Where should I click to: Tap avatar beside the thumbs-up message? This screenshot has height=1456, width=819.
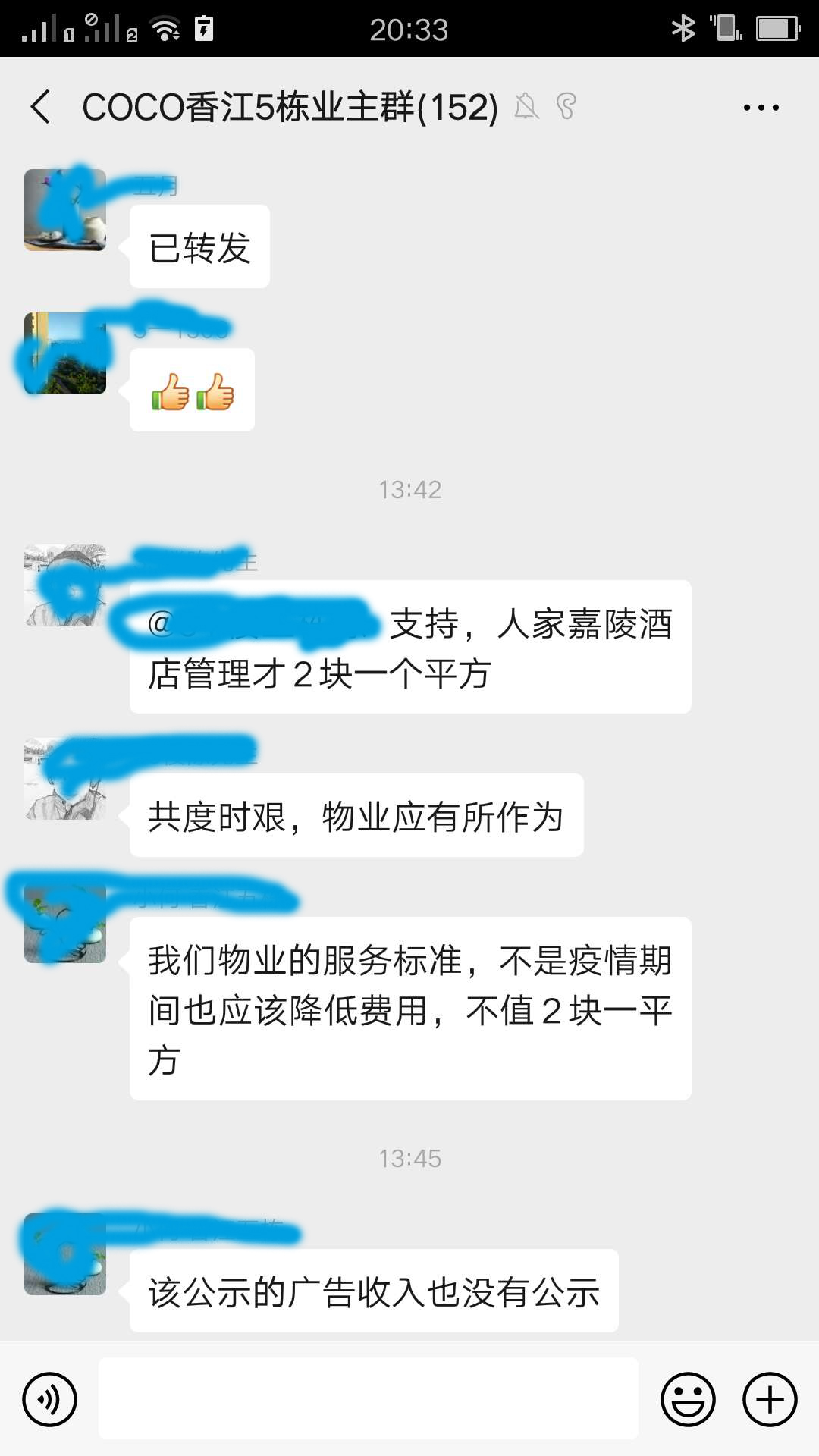[x=65, y=353]
